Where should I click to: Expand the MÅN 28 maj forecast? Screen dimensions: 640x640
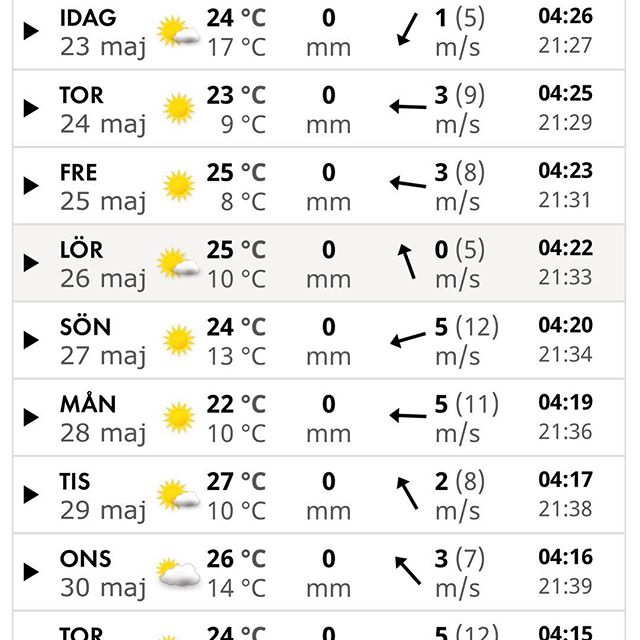click(31, 417)
